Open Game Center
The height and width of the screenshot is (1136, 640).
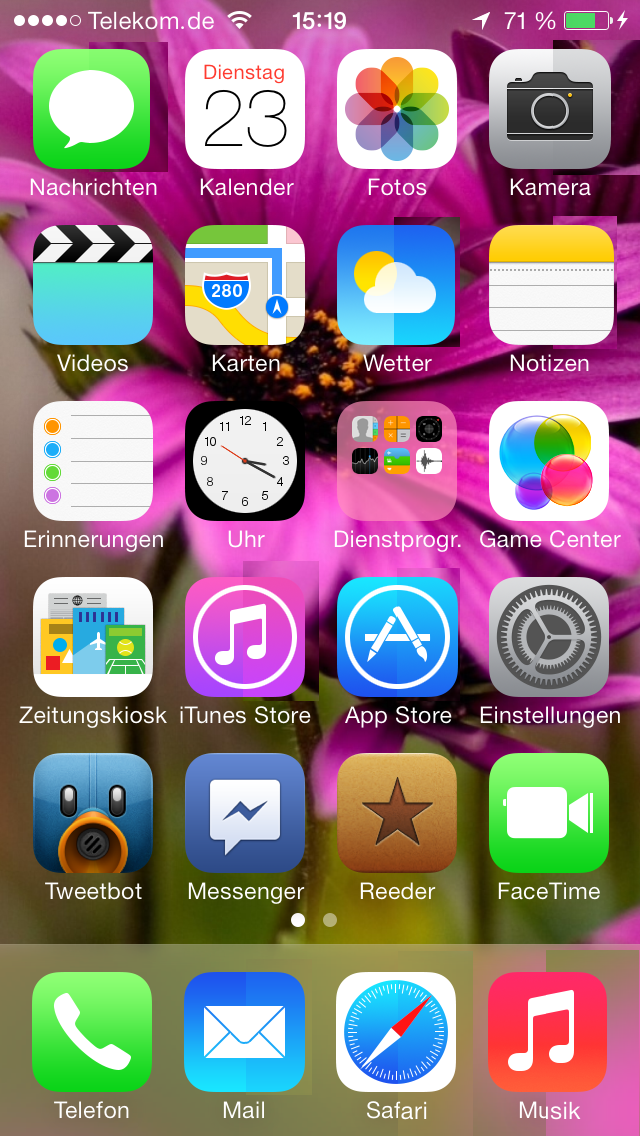tap(549, 462)
